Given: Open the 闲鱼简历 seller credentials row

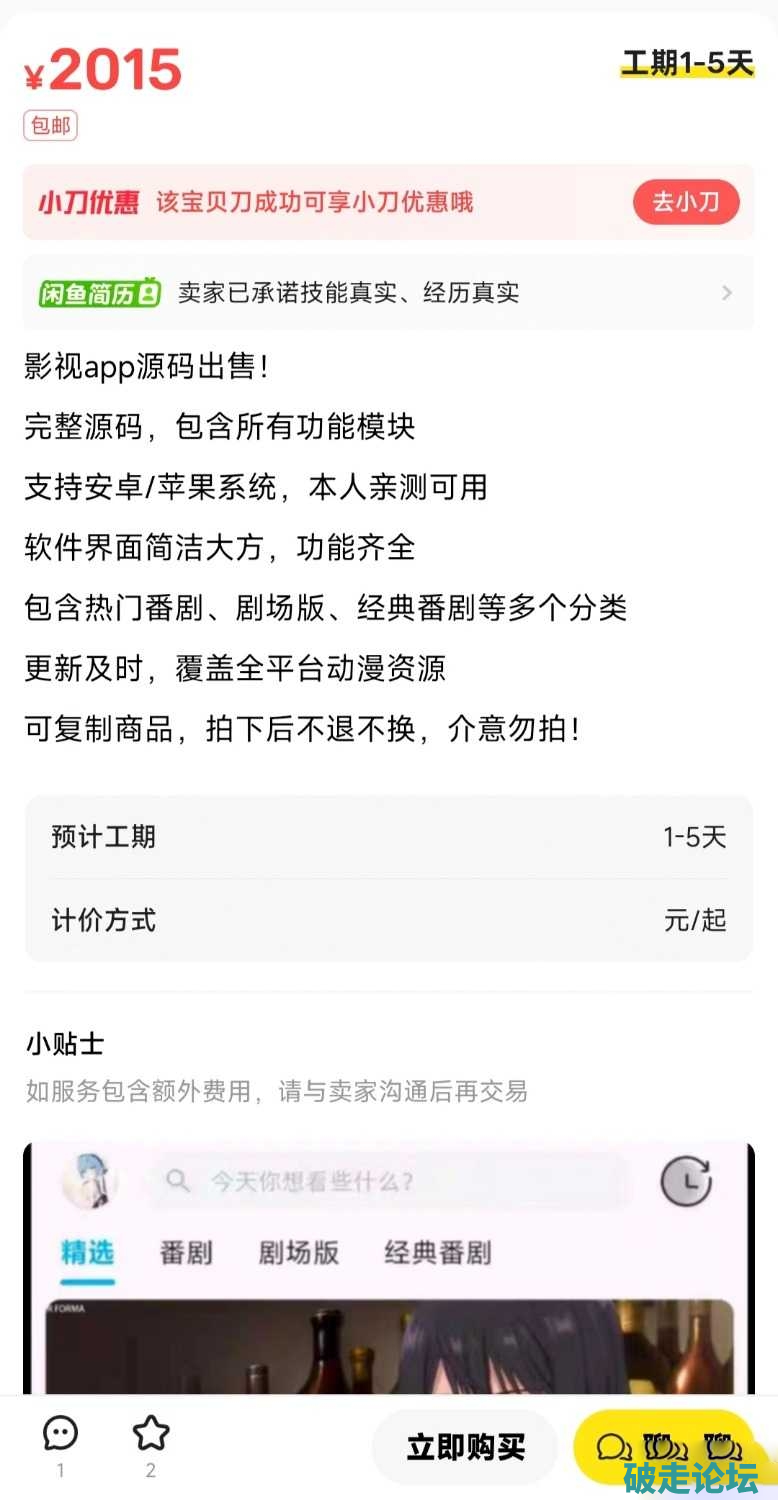Looking at the screenshot, I should (388, 293).
